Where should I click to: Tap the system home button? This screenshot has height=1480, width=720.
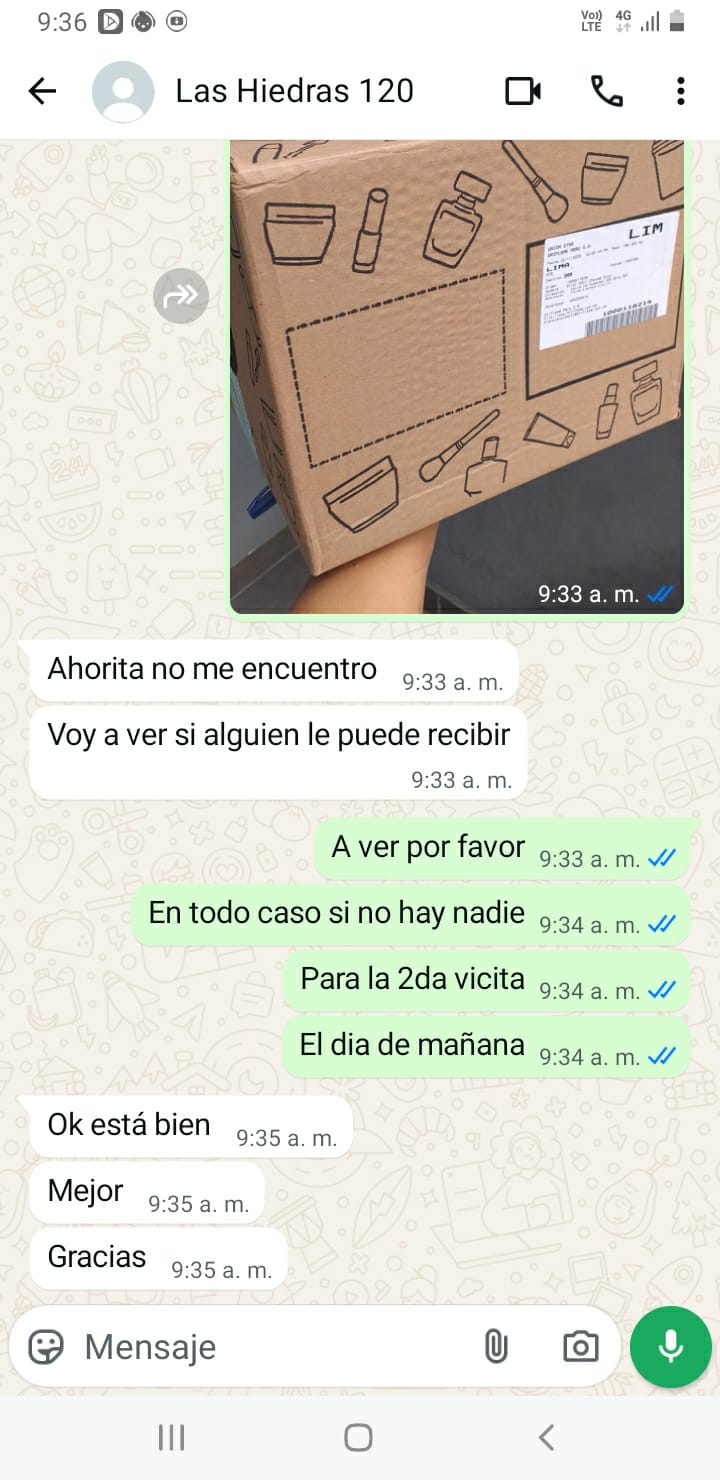[x=358, y=1438]
